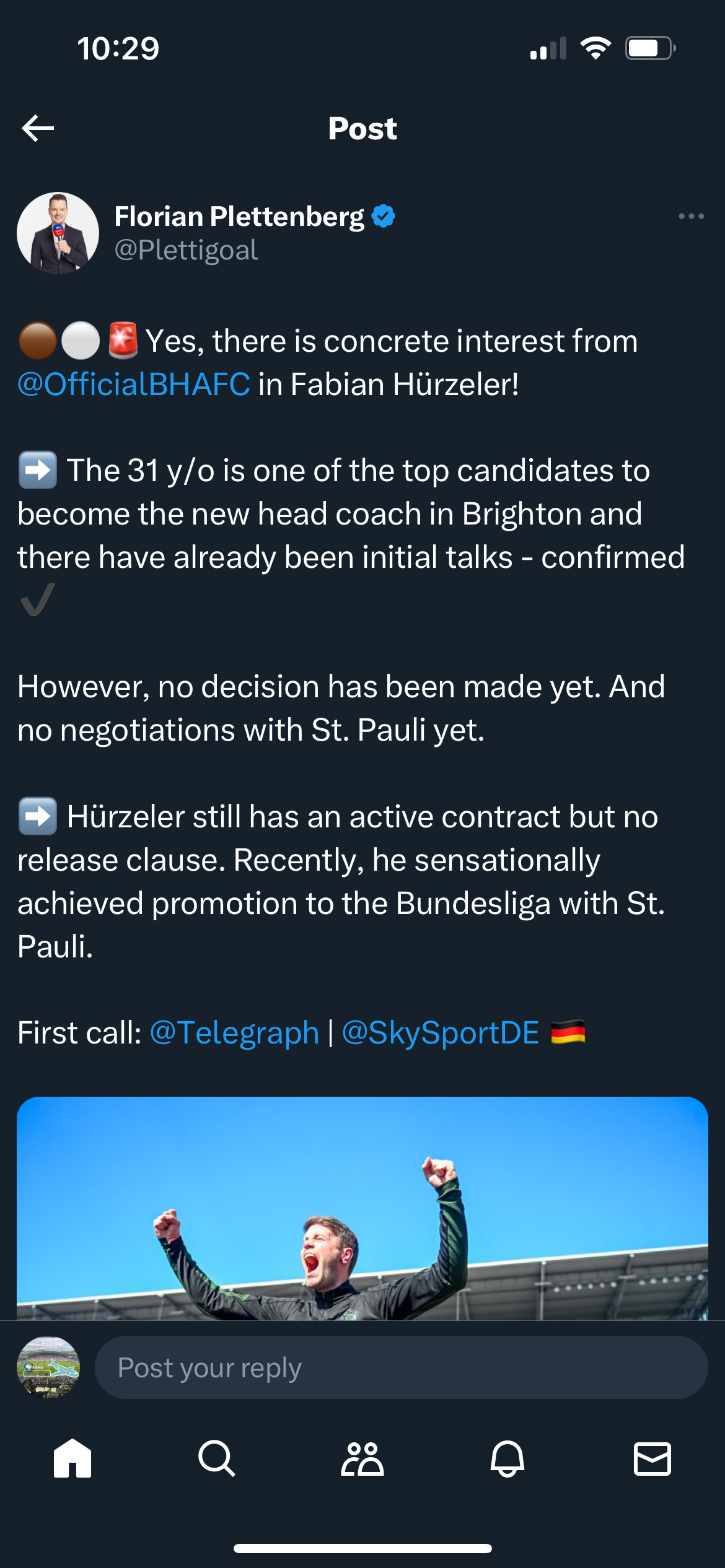This screenshot has height=1568, width=725.
Task: Open the @OfficialBHAFC mention link
Action: (134, 384)
